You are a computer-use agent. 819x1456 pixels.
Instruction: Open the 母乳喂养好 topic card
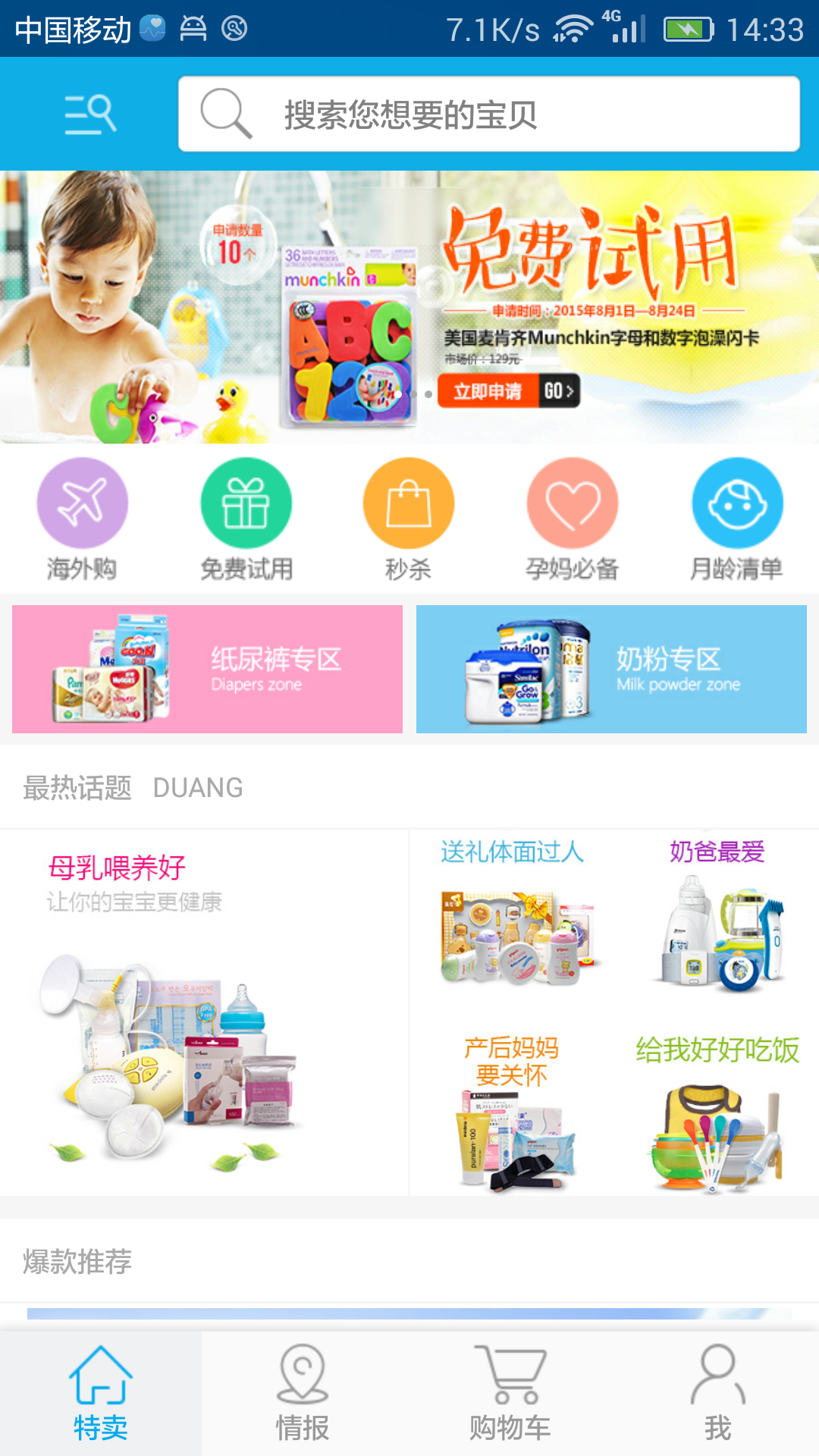click(x=203, y=1012)
